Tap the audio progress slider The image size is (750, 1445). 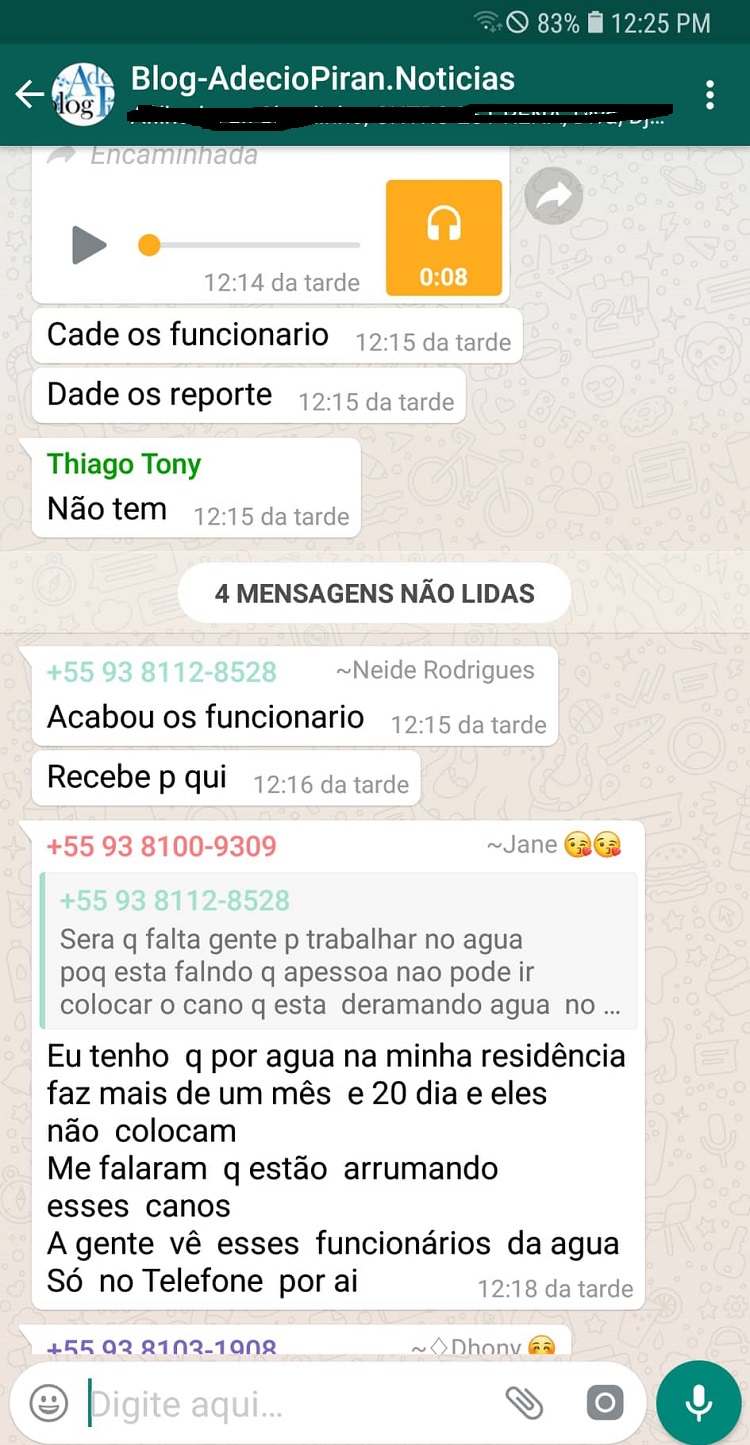coord(254,245)
